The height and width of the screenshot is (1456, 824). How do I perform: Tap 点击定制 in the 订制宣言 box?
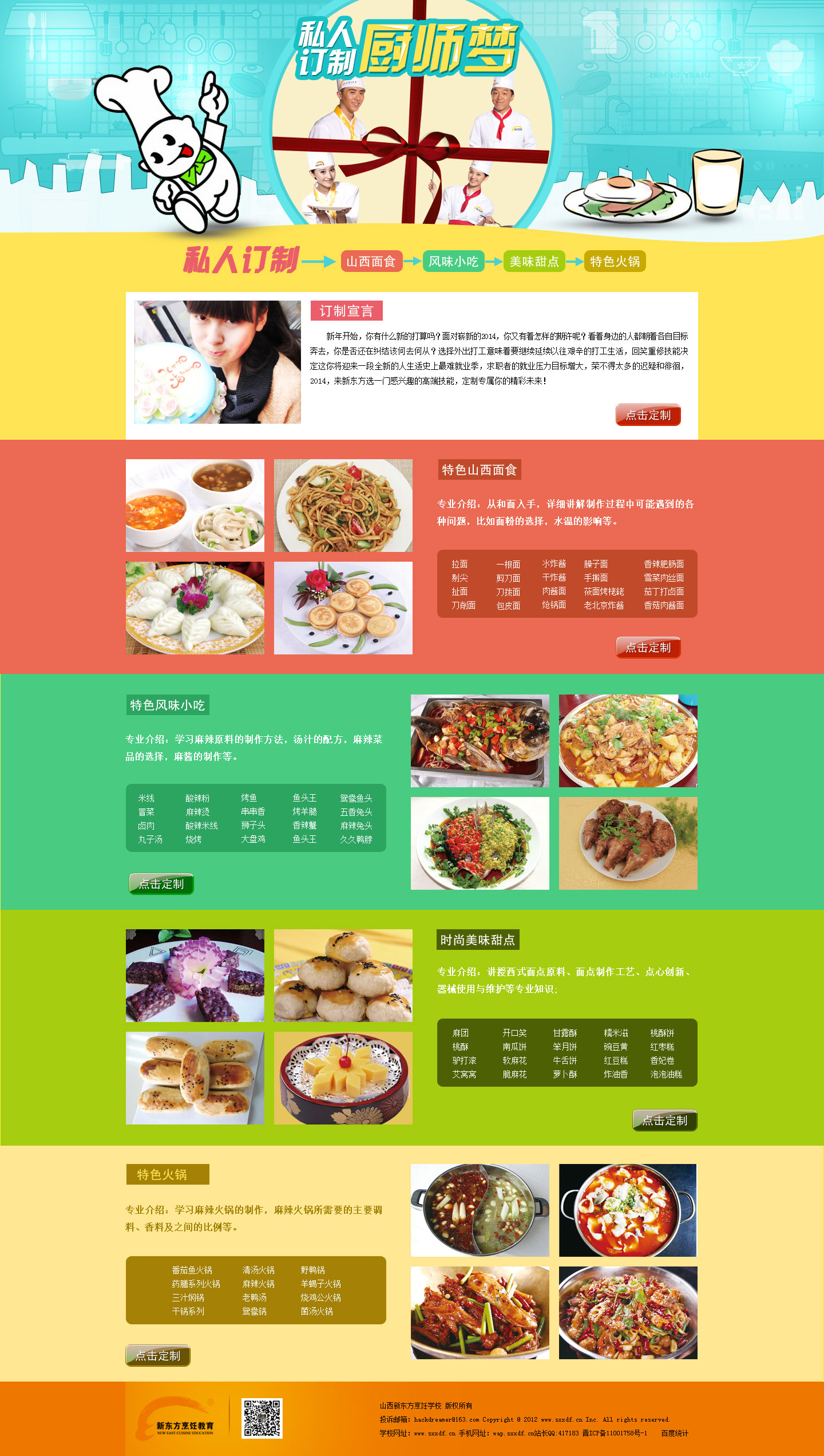click(648, 415)
